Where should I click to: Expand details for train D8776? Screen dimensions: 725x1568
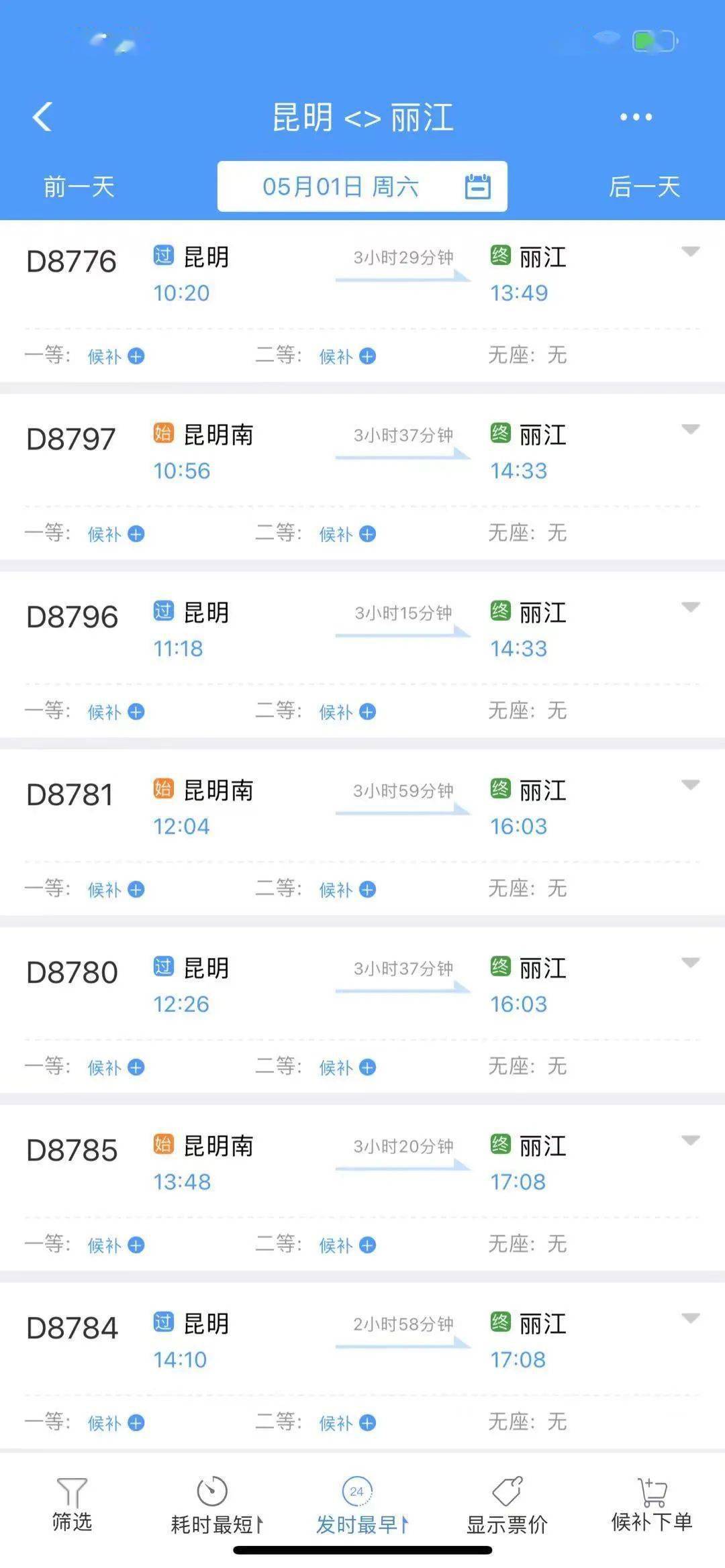coord(691,252)
